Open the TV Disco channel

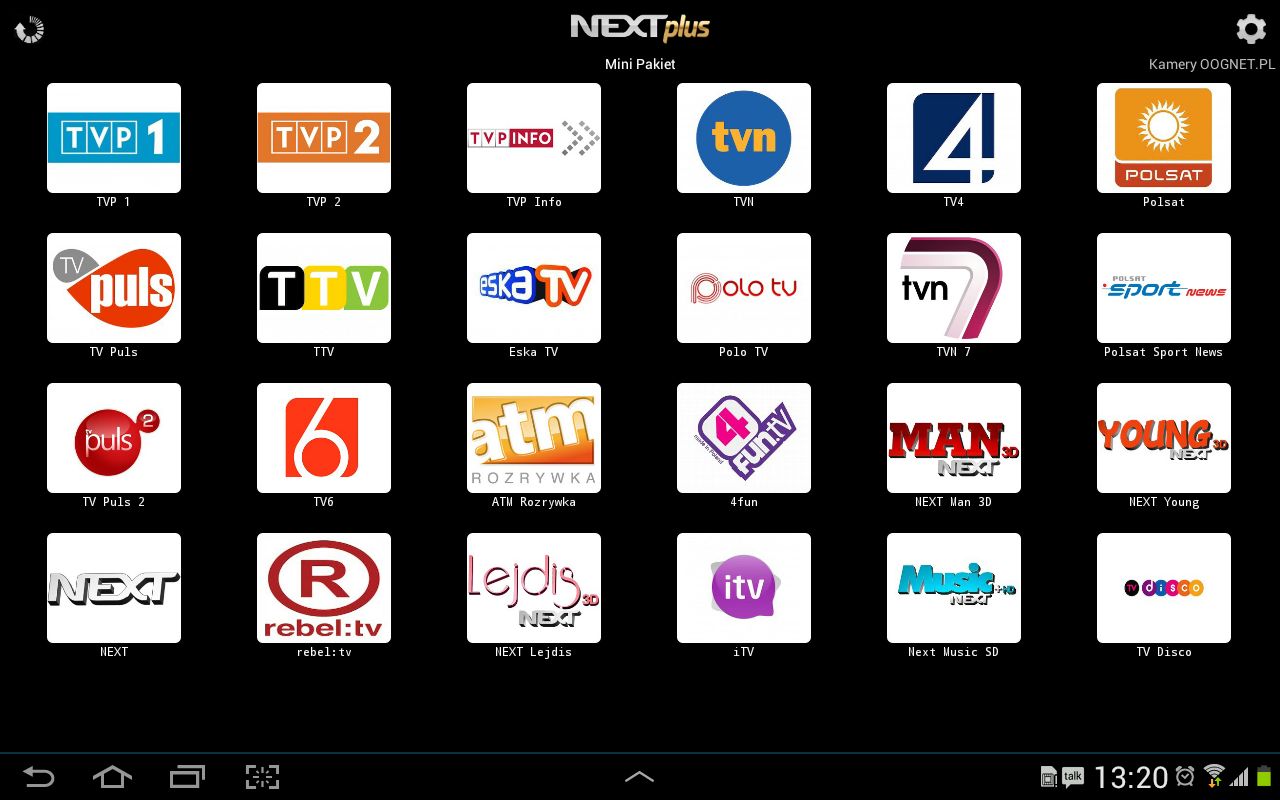point(1164,588)
